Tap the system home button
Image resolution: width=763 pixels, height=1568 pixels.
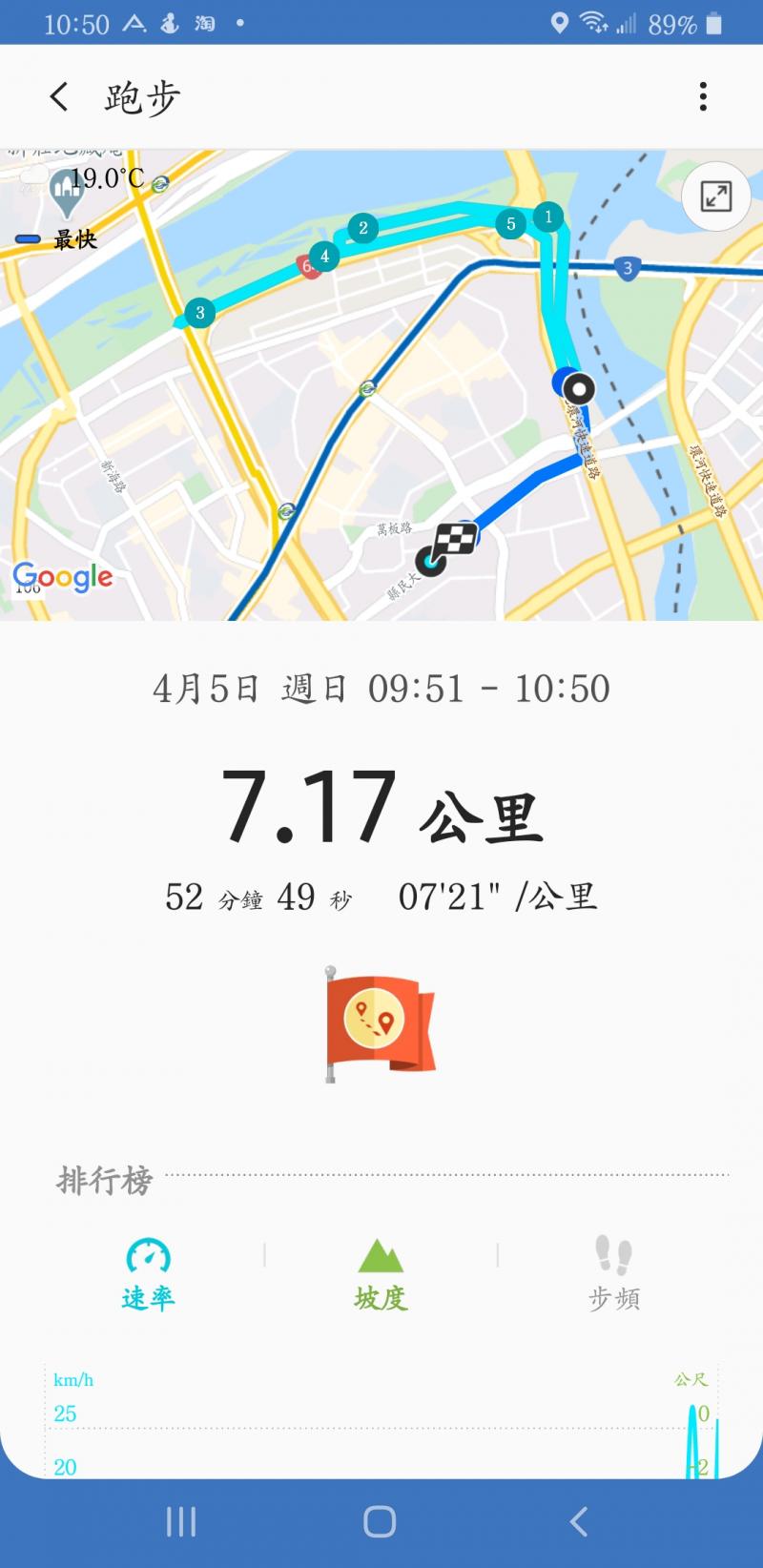click(380, 1521)
